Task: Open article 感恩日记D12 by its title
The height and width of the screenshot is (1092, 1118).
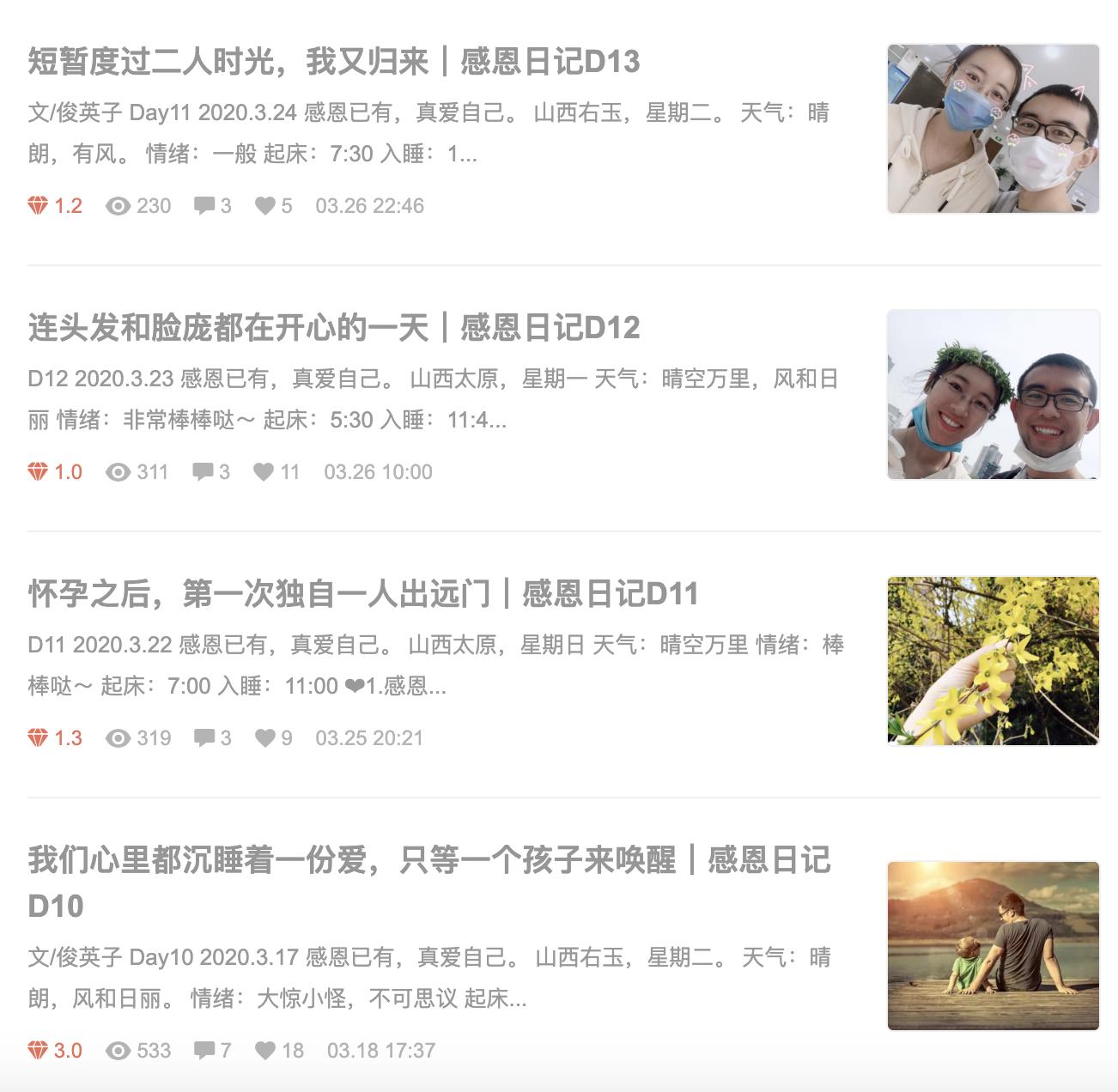Action: click(333, 328)
